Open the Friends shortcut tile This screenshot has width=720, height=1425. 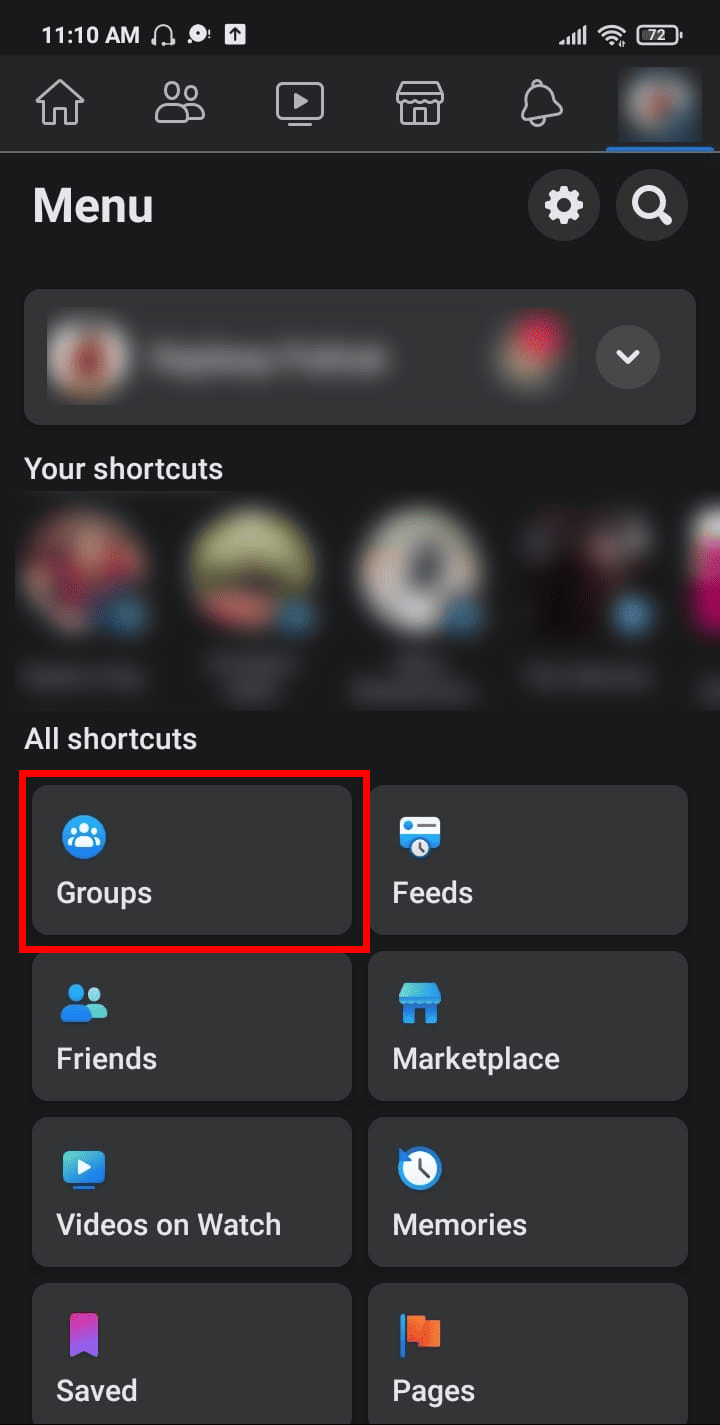(x=191, y=1026)
